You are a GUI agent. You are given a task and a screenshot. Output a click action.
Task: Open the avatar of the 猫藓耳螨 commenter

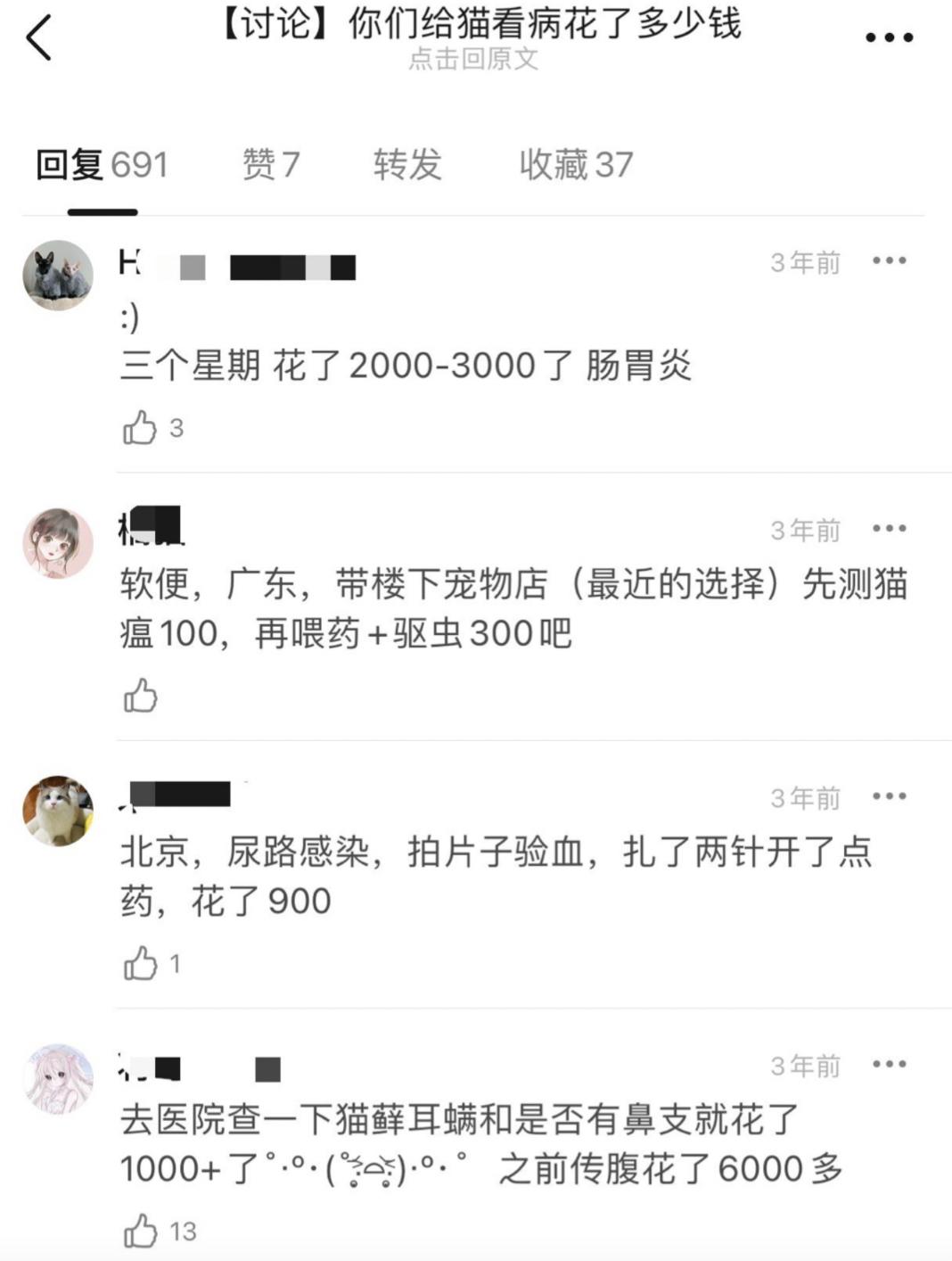(58, 1079)
